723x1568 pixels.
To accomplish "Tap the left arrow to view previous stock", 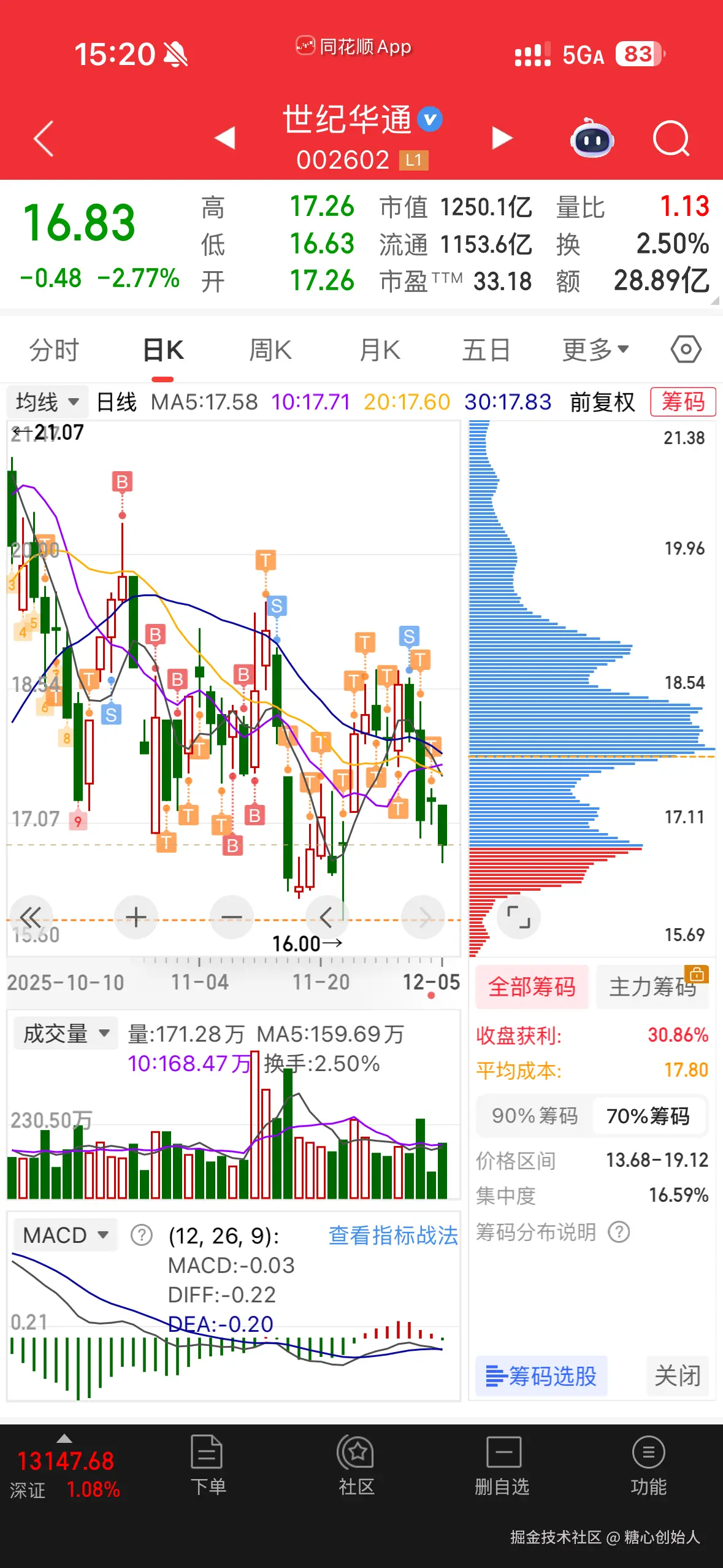I will coord(225,139).
